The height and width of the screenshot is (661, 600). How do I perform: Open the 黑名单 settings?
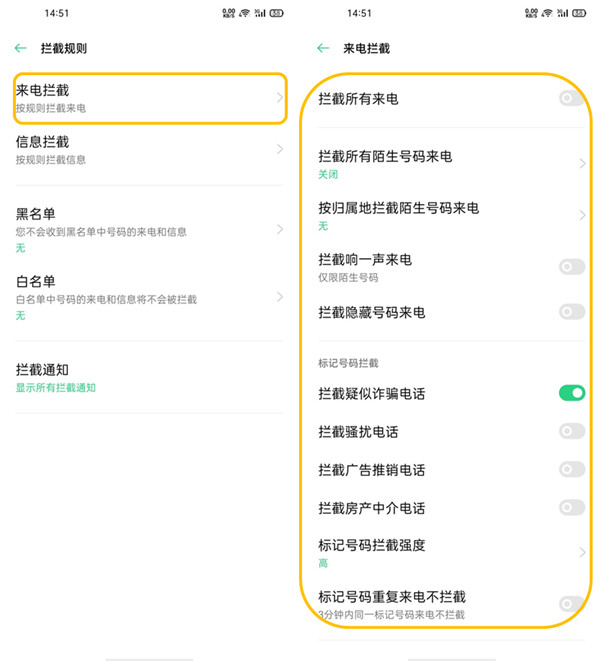pos(150,230)
